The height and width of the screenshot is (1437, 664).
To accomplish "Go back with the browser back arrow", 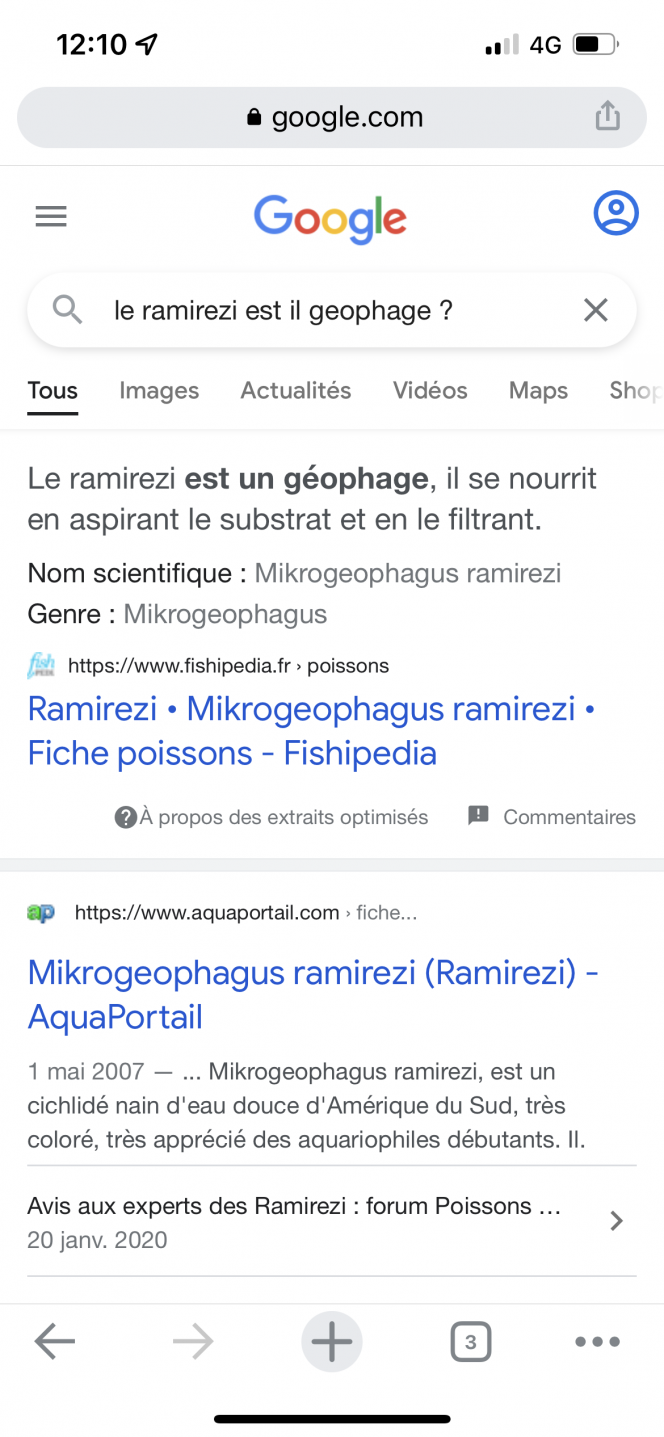I will (x=55, y=1342).
